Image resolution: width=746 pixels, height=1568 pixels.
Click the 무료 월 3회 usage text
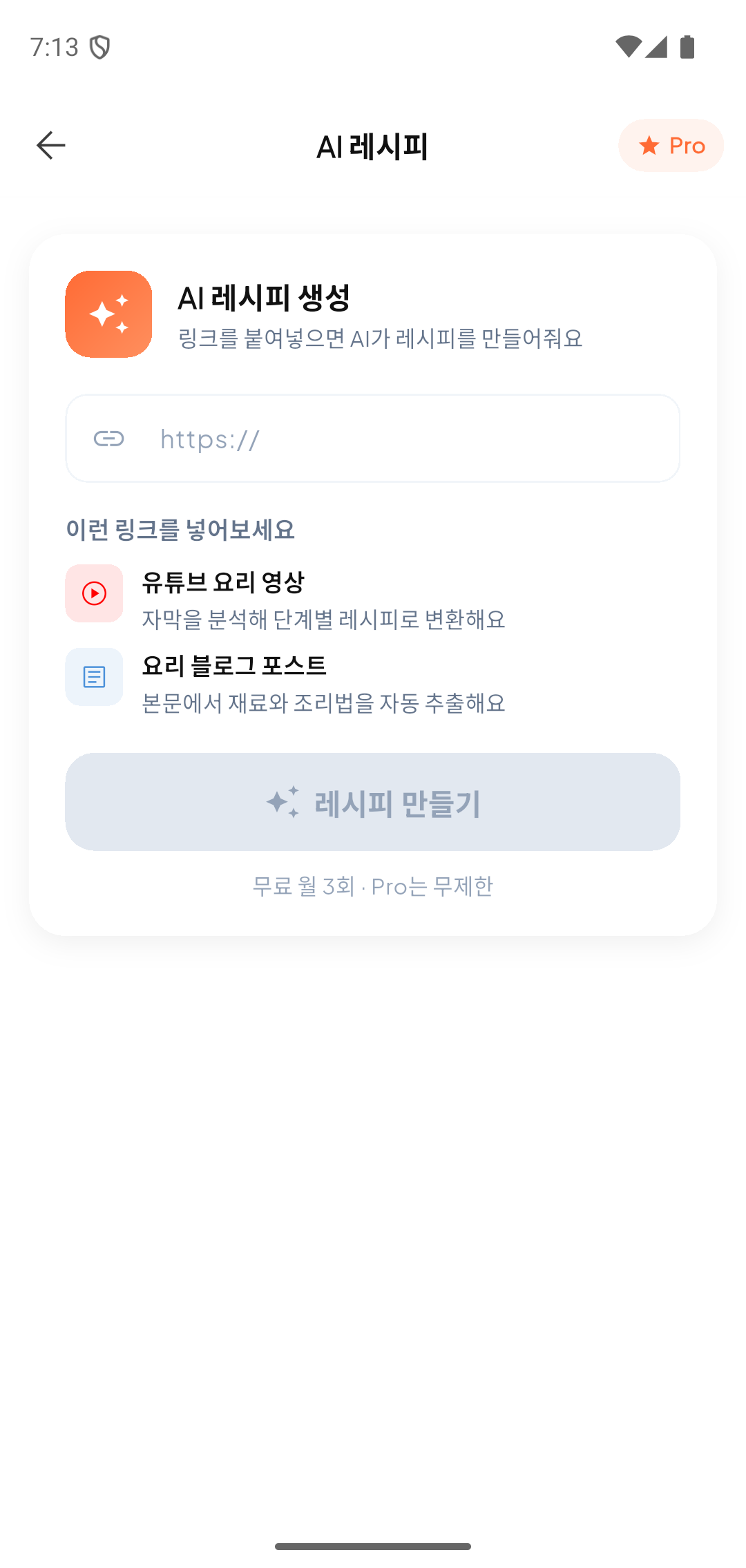pyautogui.click(x=373, y=886)
